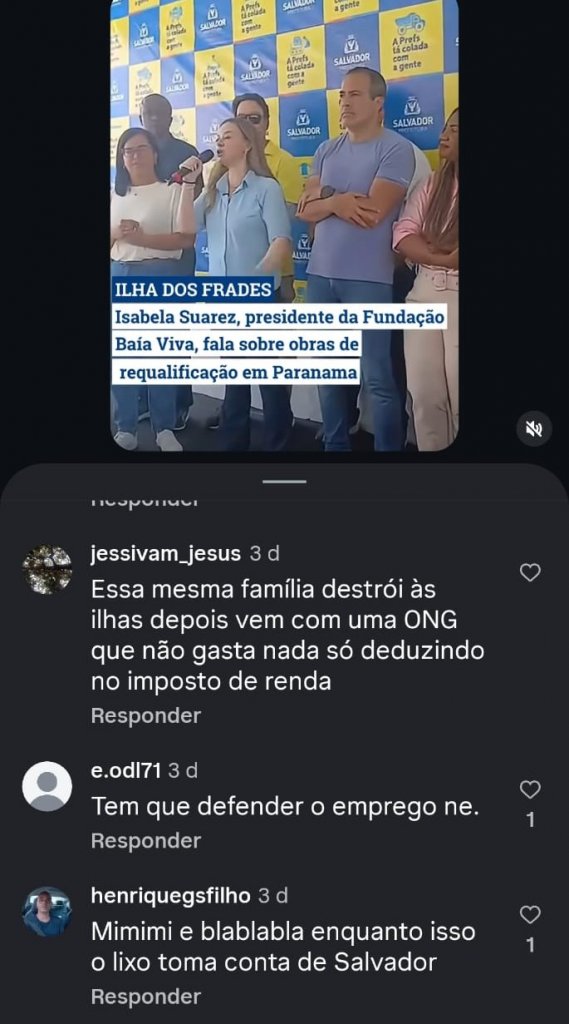Like jessivam_jesus's comment
Screen dimensions: 569x1024
(x=530, y=573)
